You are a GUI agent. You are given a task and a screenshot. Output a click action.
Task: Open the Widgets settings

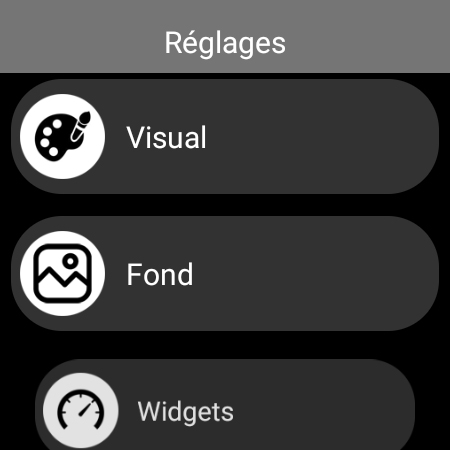[x=225, y=405]
